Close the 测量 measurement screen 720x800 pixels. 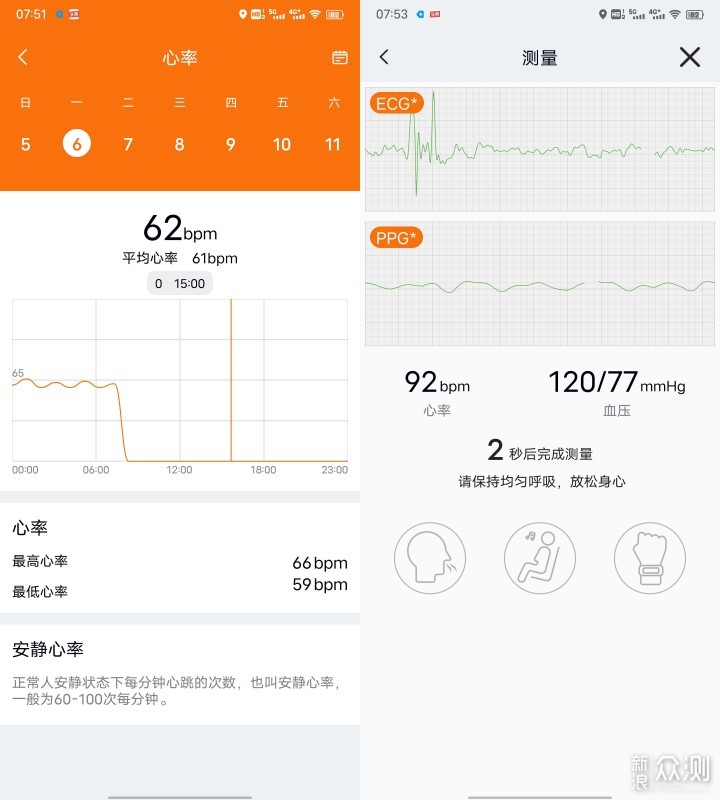(x=690, y=58)
